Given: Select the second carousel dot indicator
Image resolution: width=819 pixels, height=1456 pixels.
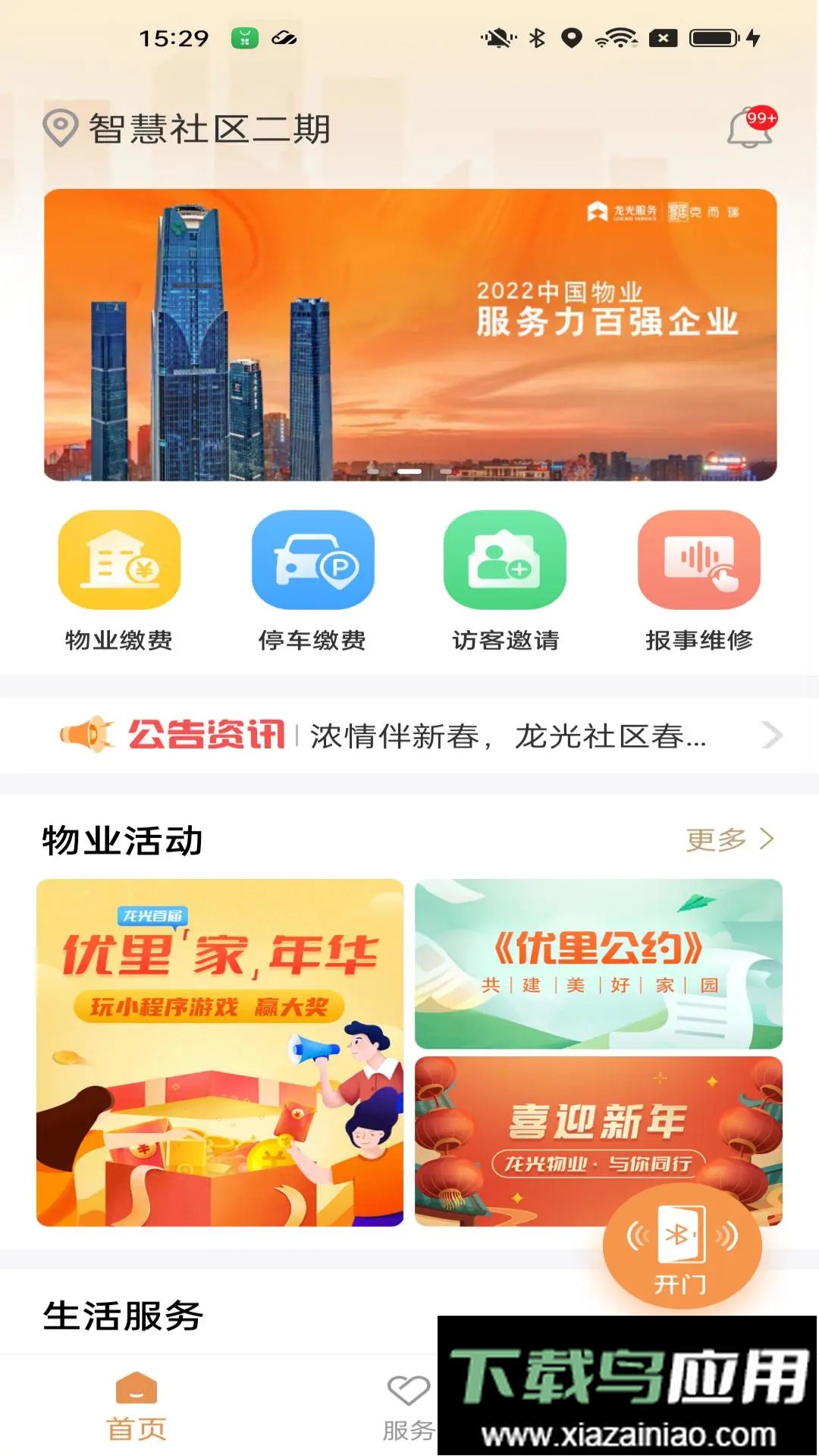Looking at the screenshot, I should click(408, 470).
